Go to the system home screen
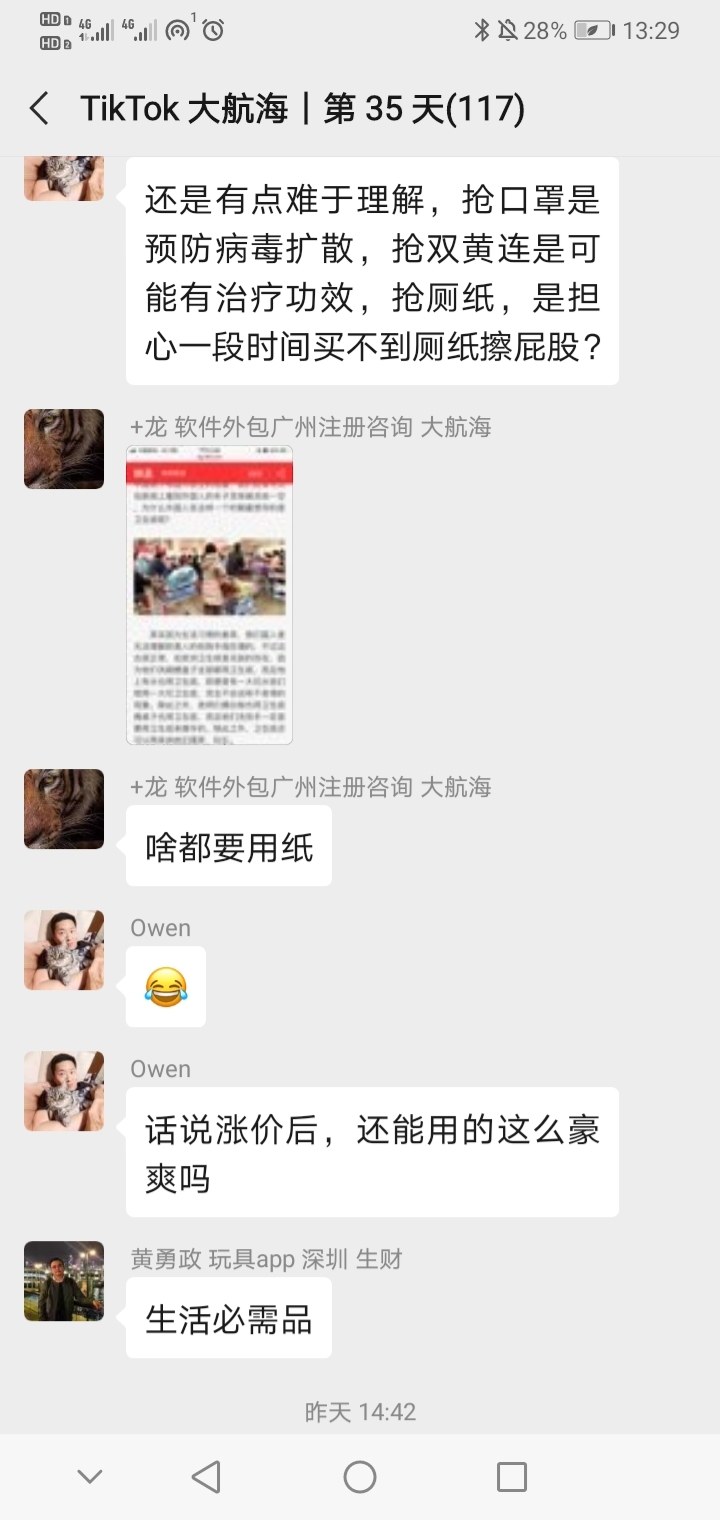Image resolution: width=720 pixels, height=1520 pixels. (360, 1477)
